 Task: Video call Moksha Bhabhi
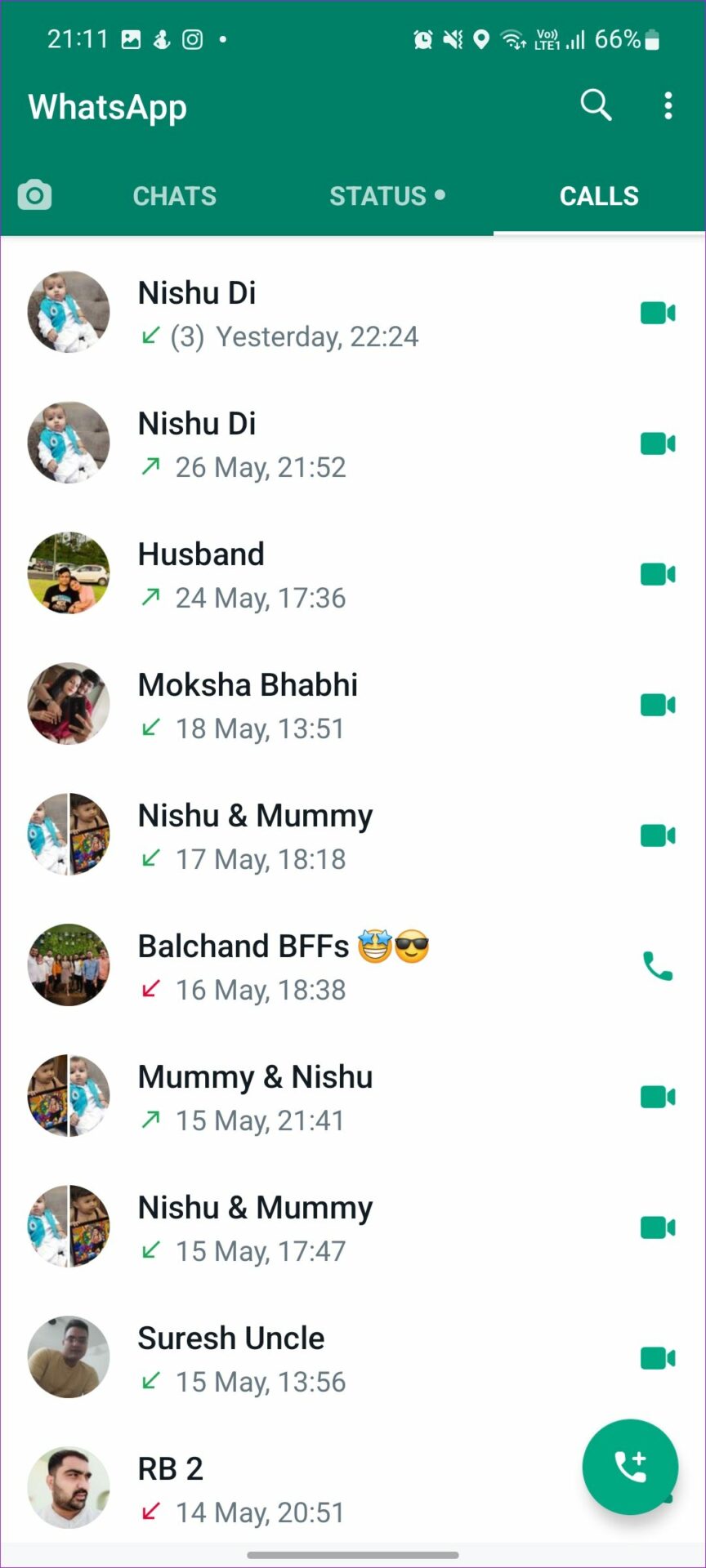(658, 705)
